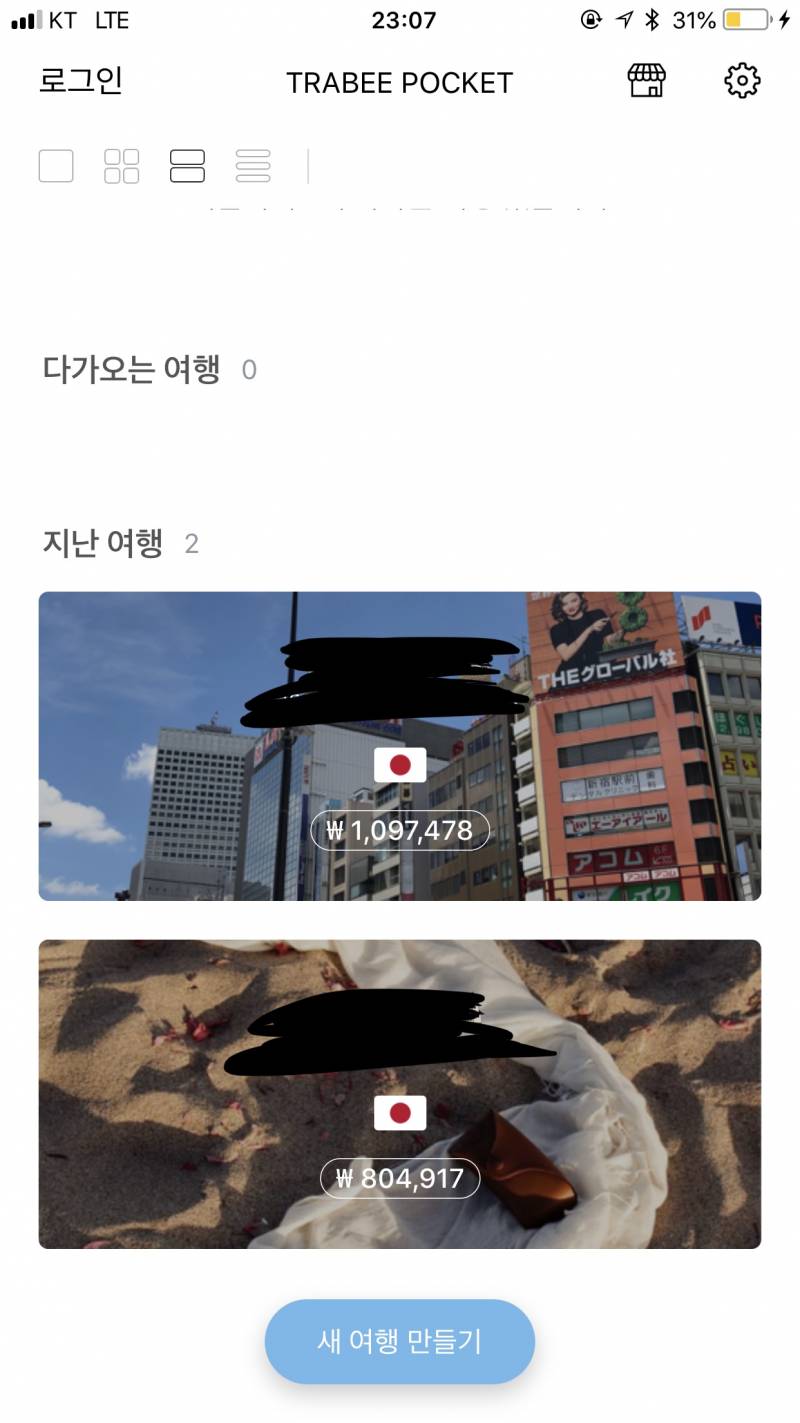The image size is (800, 1423).
Task: Select the horizontal card layout icon
Action: coord(188,165)
